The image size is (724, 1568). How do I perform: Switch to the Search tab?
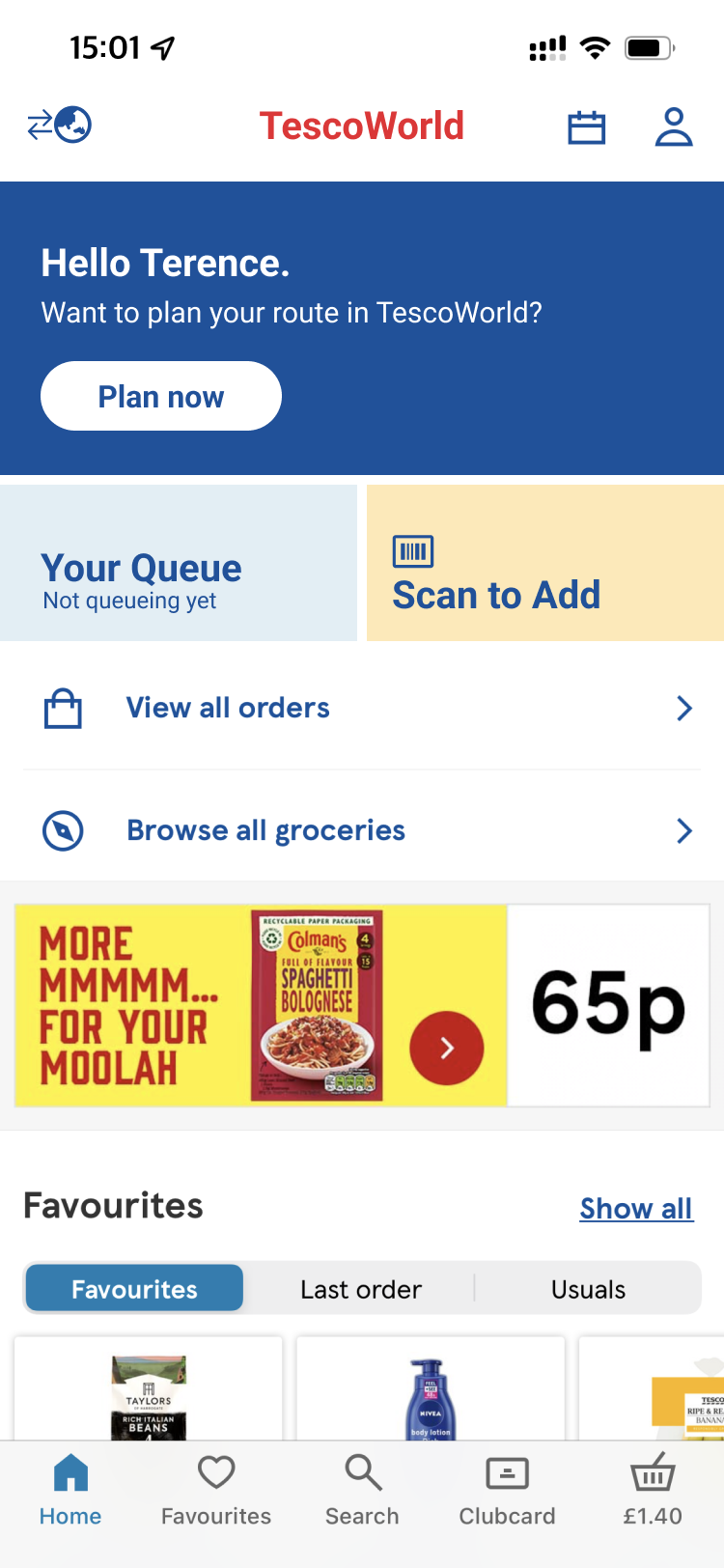(x=362, y=1492)
